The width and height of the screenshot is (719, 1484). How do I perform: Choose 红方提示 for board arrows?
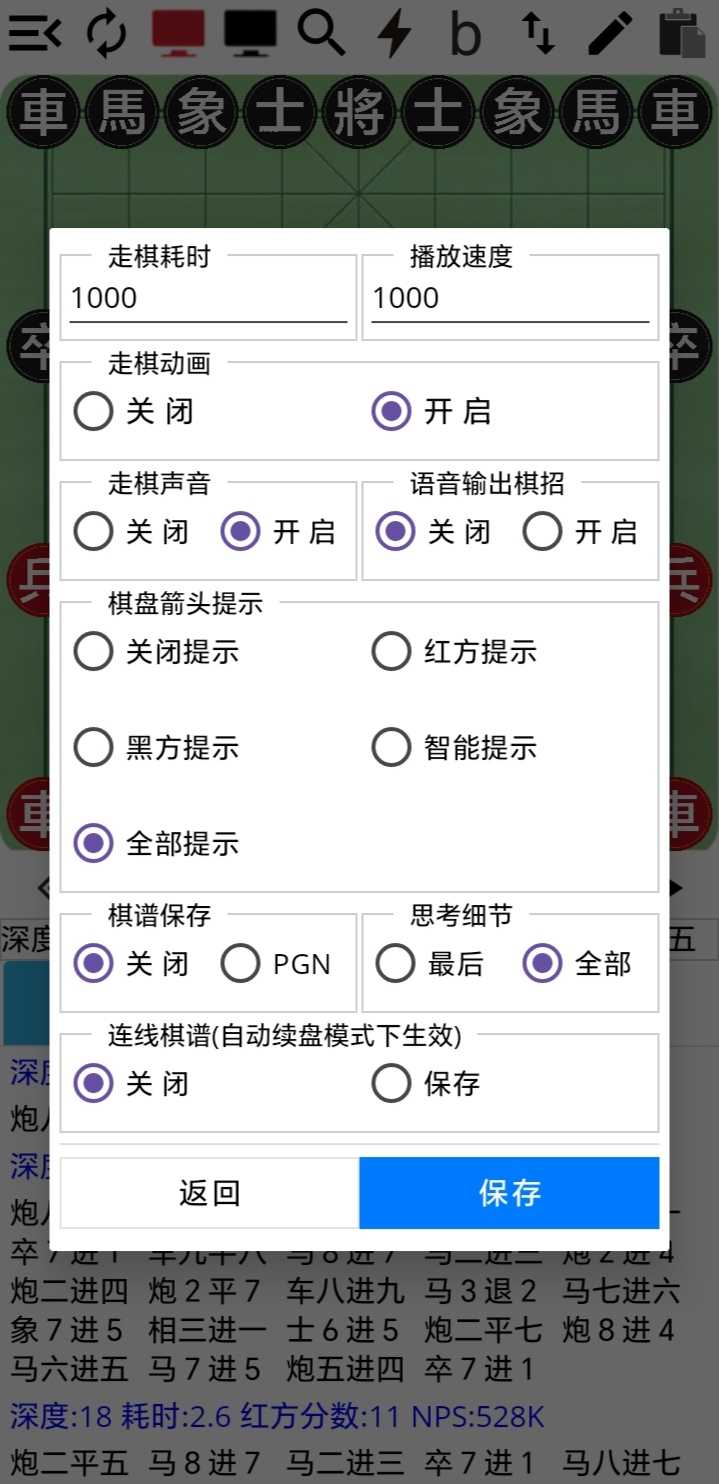pos(455,652)
